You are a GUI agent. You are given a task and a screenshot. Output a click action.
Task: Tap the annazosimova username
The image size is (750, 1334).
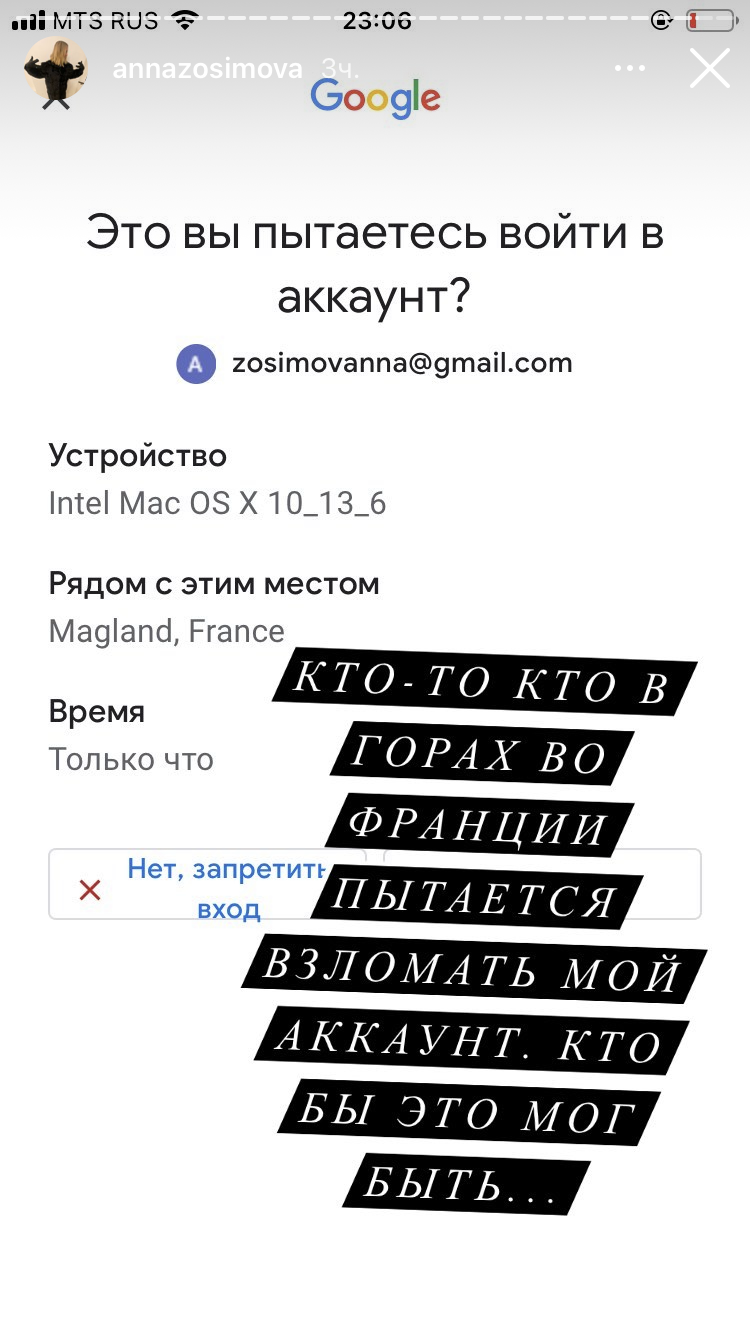[x=207, y=69]
